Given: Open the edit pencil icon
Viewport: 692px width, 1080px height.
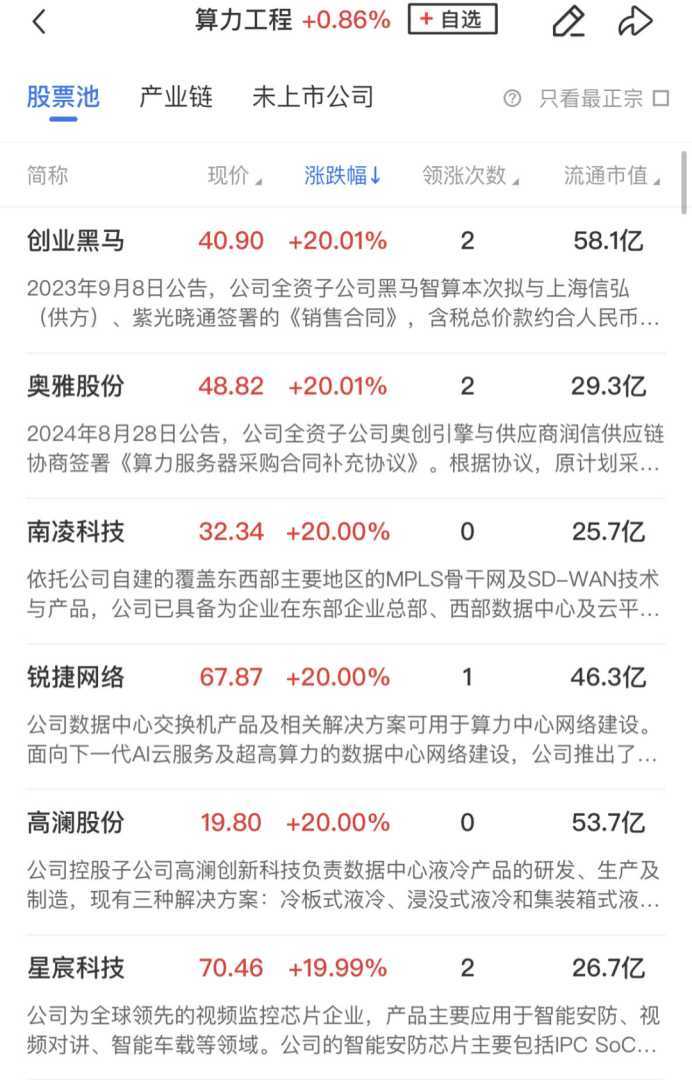Looking at the screenshot, I should 569,21.
